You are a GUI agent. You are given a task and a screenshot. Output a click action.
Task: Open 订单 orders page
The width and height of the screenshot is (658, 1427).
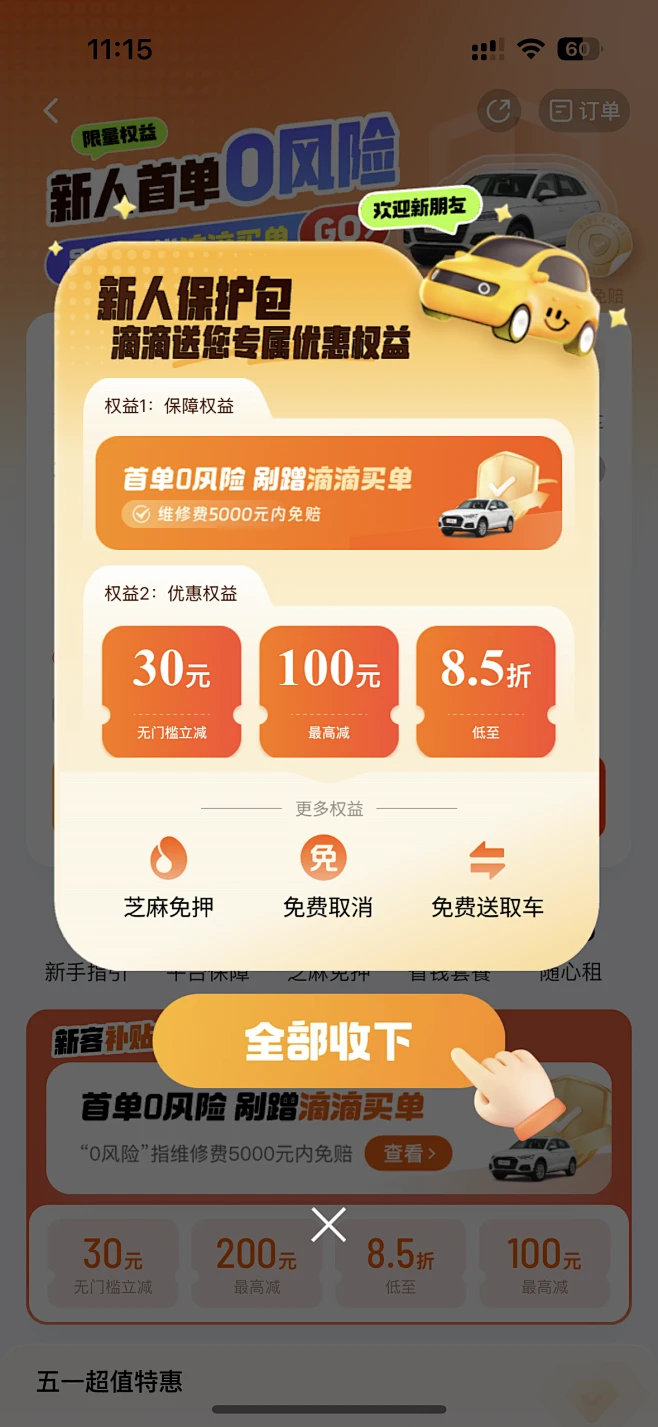tap(587, 111)
